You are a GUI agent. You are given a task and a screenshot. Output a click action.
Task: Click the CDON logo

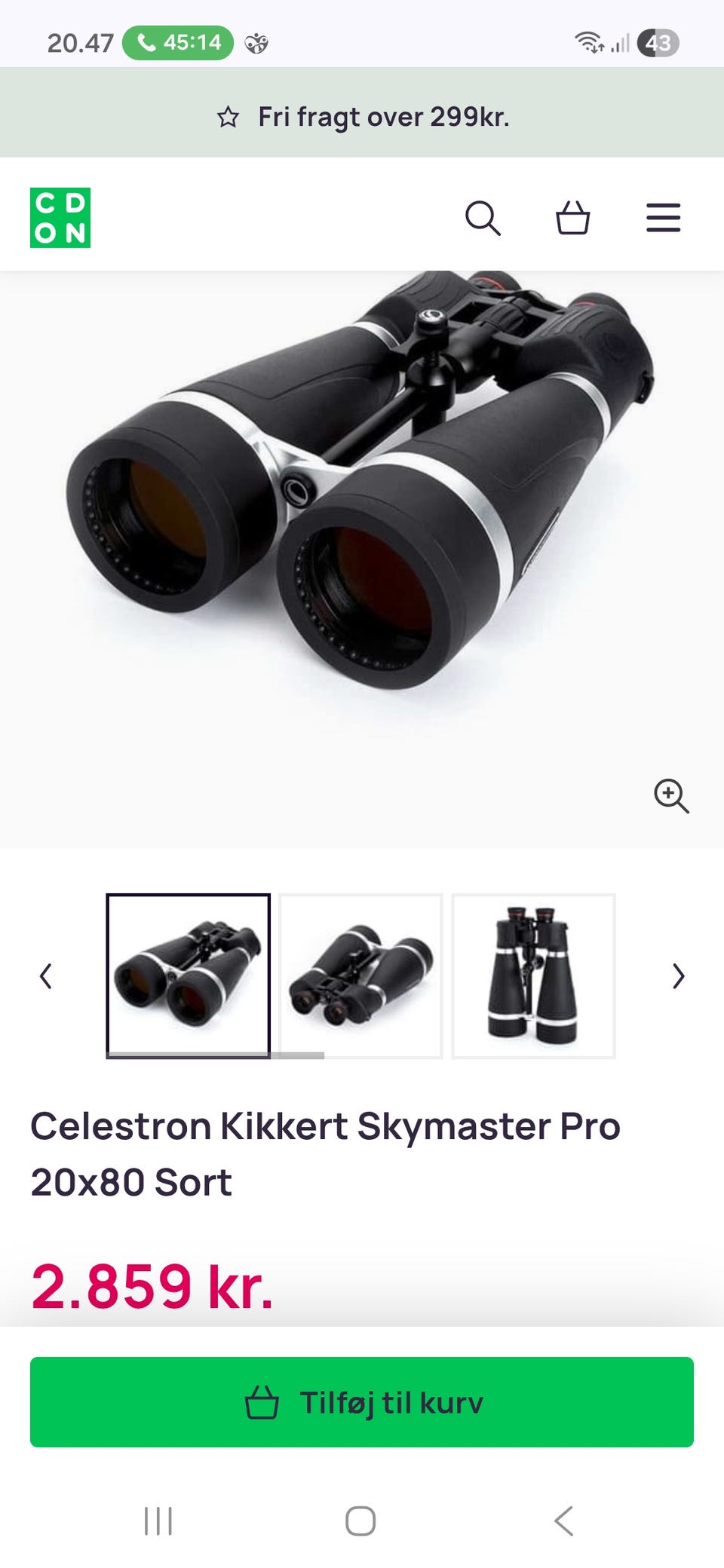coord(60,219)
